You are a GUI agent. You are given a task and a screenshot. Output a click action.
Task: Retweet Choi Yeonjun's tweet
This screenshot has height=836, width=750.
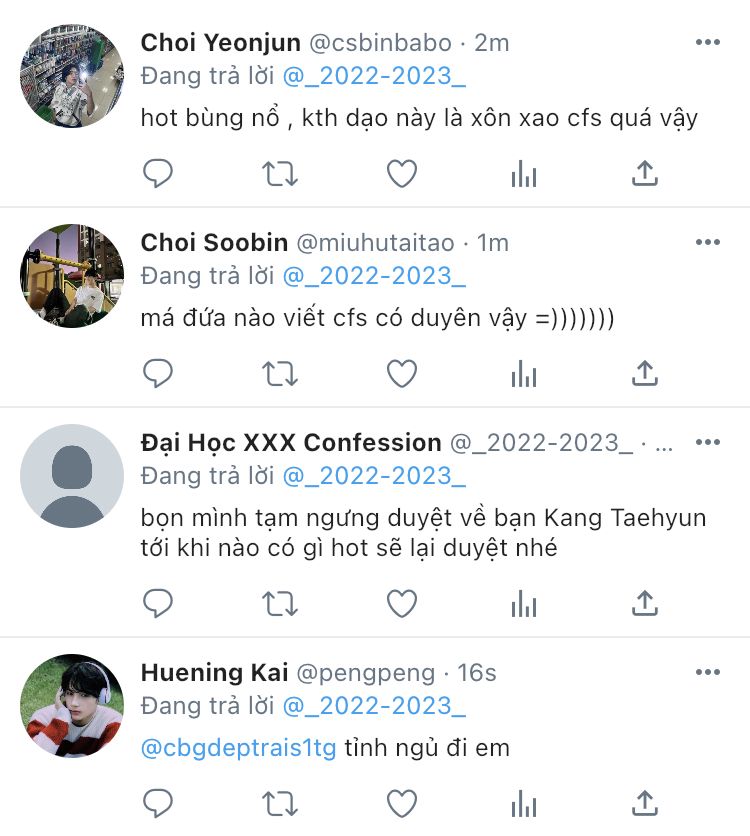280,174
